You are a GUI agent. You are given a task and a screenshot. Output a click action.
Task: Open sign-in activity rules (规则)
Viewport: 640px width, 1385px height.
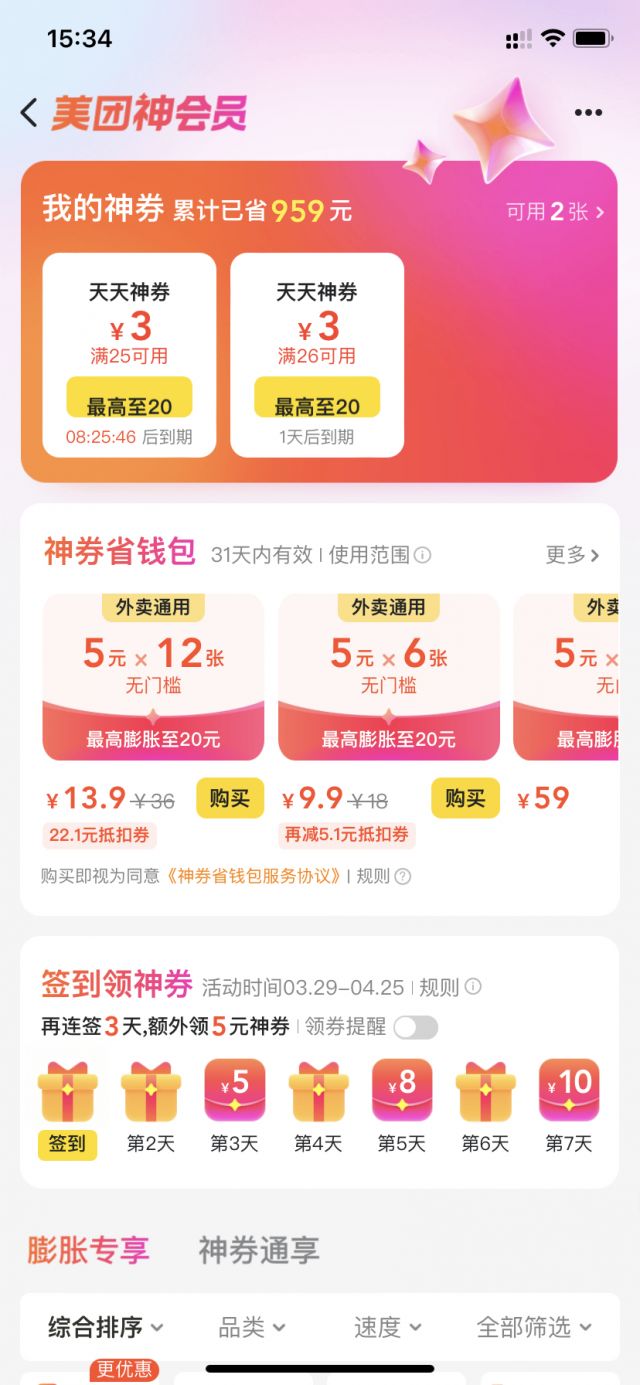pos(449,987)
